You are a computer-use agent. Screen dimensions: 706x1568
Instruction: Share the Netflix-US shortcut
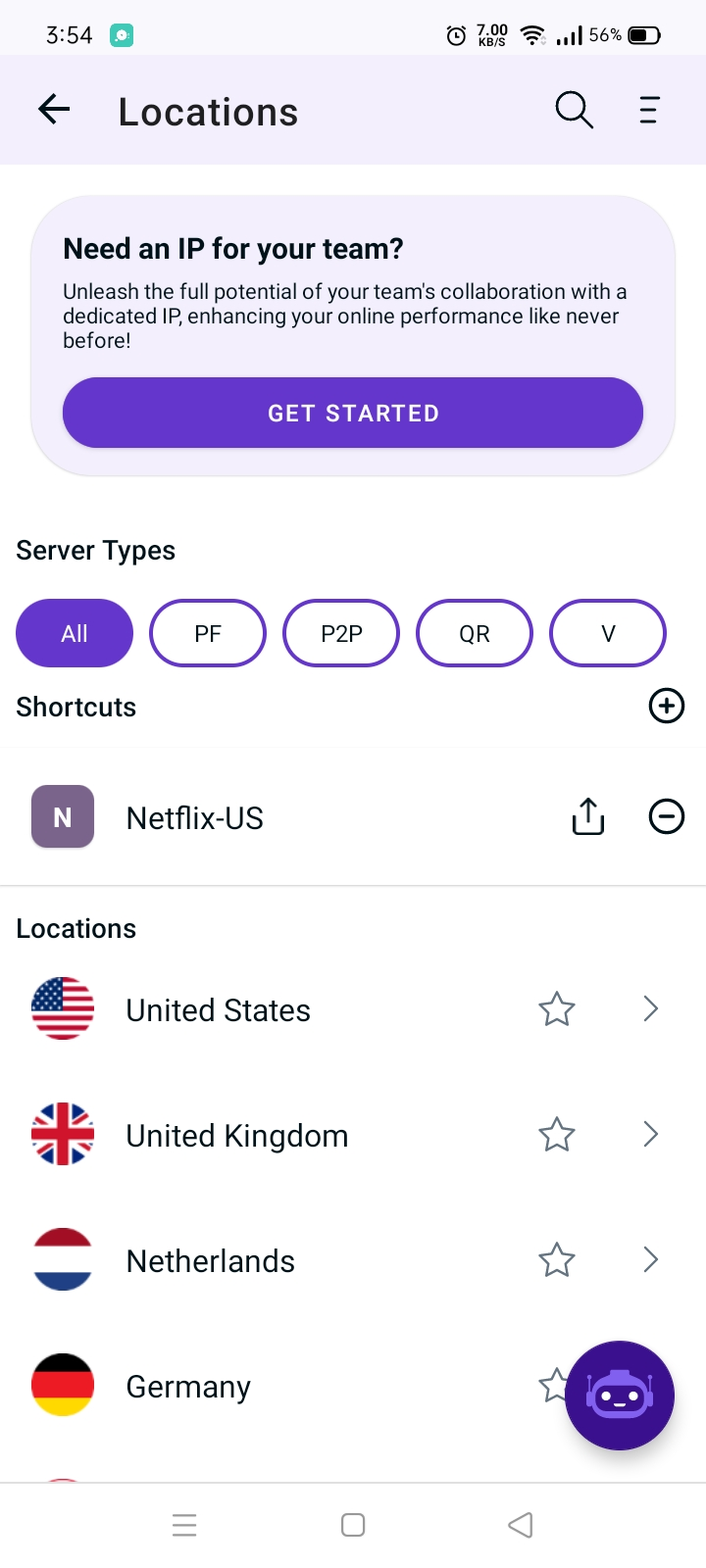[588, 816]
